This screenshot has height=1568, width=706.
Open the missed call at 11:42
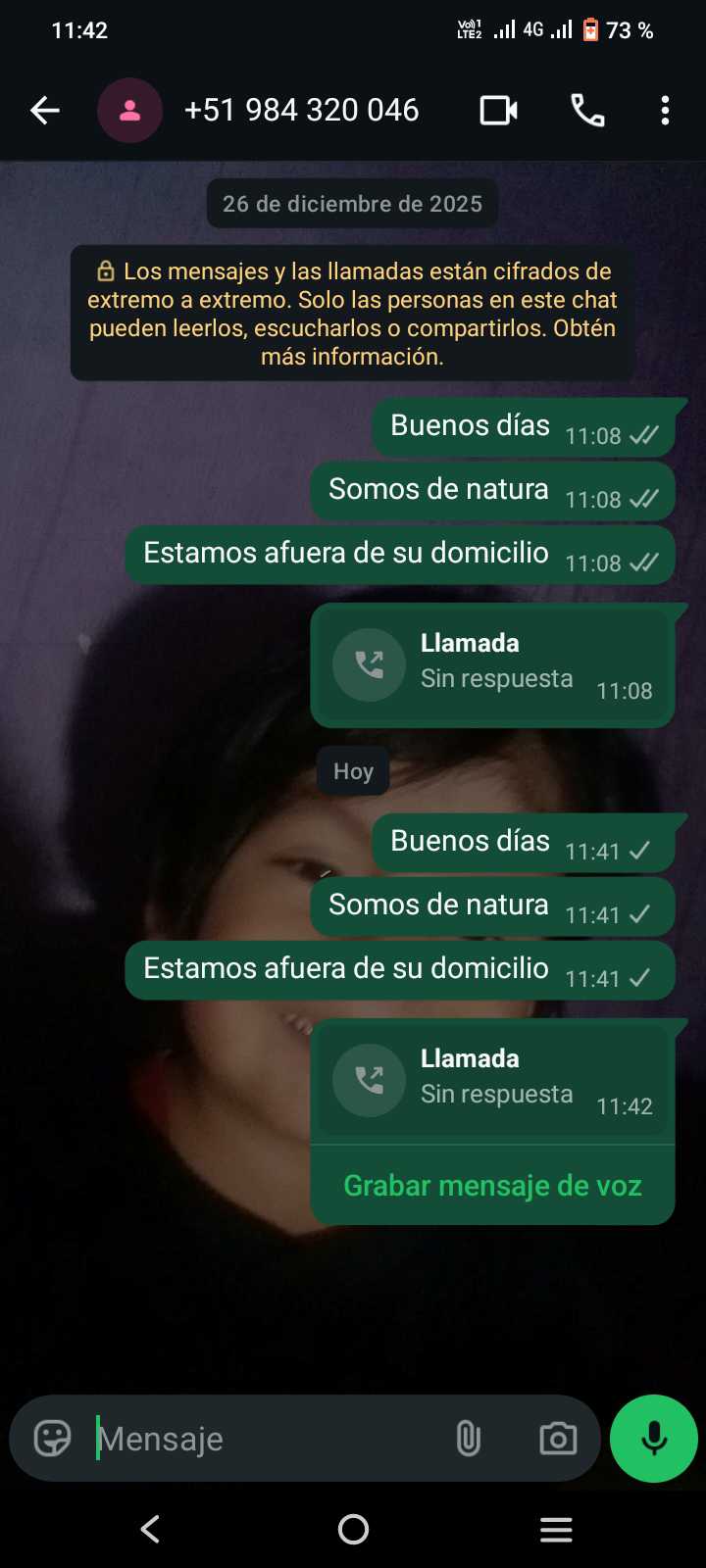[x=492, y=1080]
